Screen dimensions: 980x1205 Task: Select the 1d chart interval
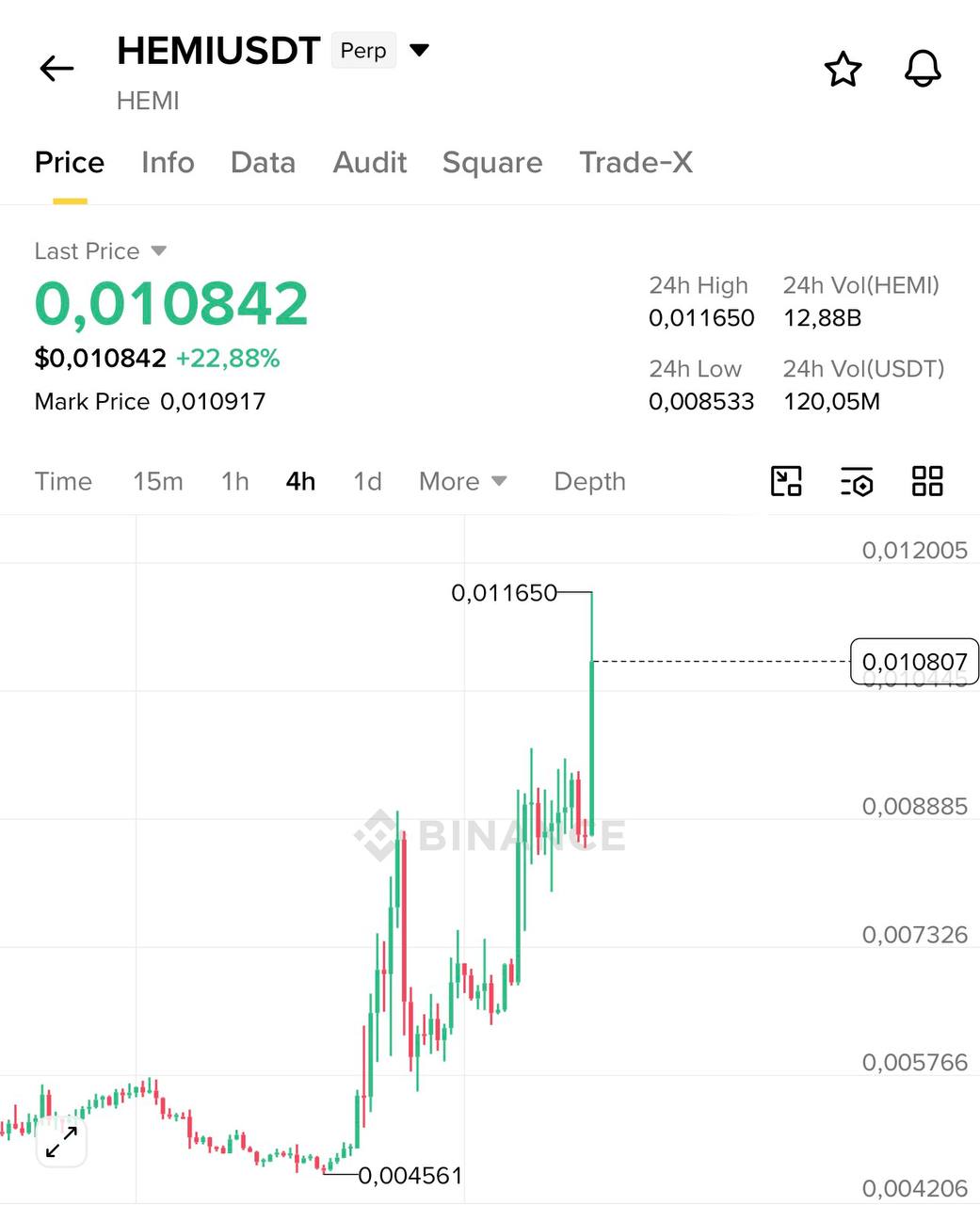367,481
